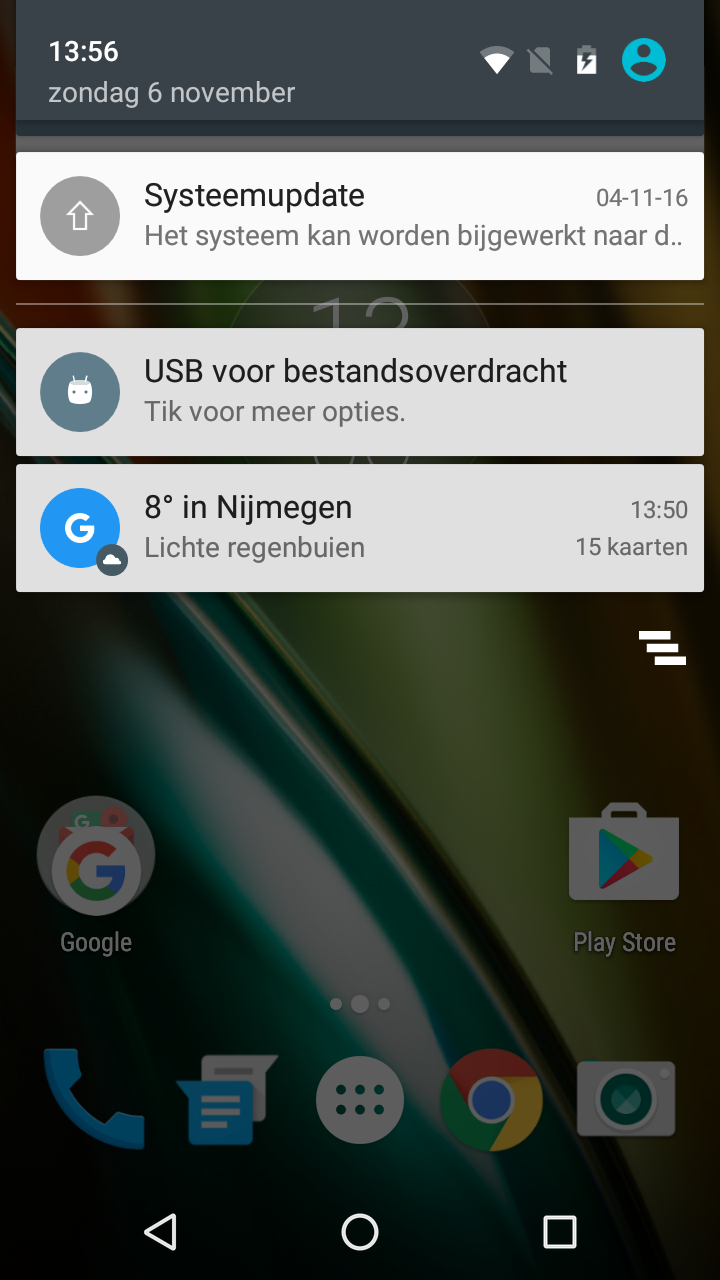This screenshot has height=1280, width=720.
Task: Open the Camera app
Action: pyautogui.click(x=626, y=1099)
